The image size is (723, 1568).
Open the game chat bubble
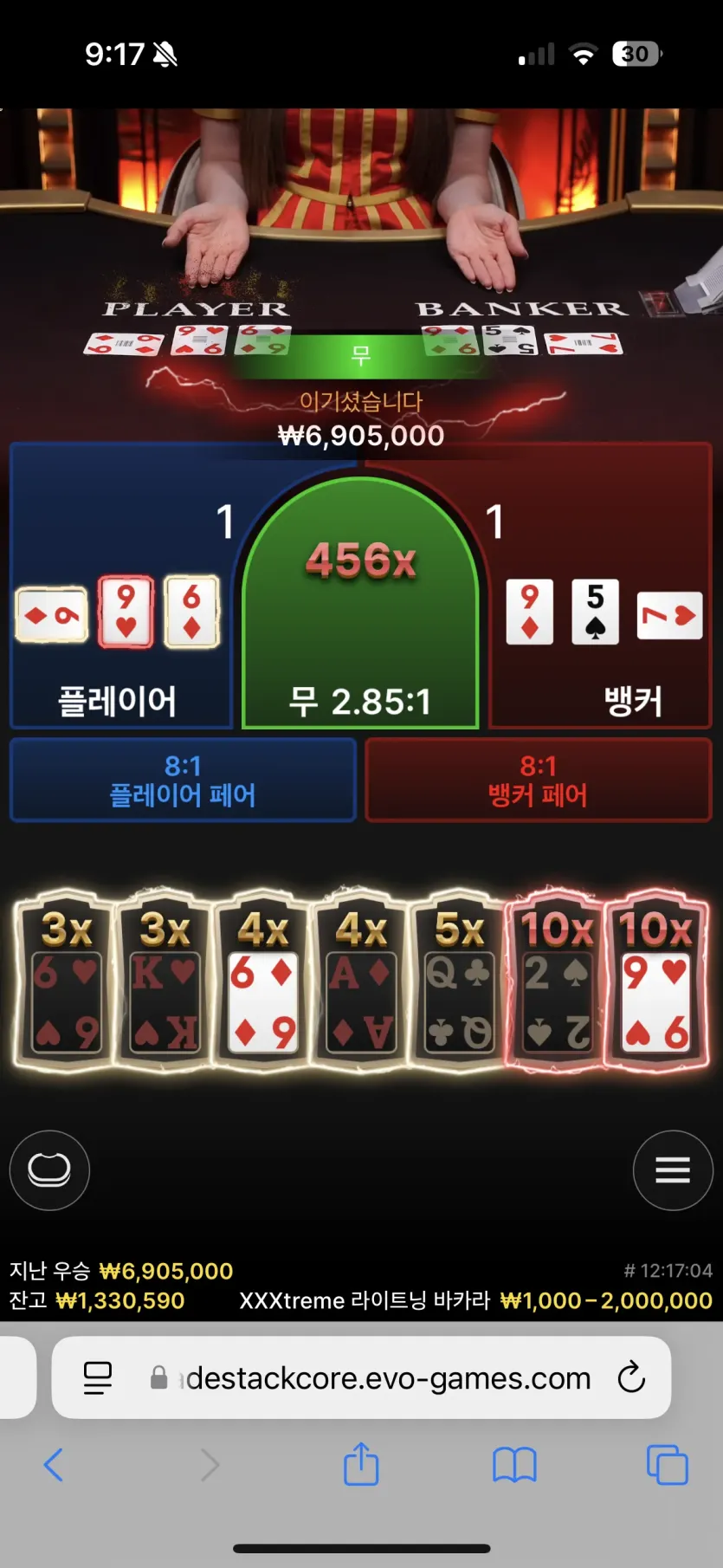pos(49,1170)
